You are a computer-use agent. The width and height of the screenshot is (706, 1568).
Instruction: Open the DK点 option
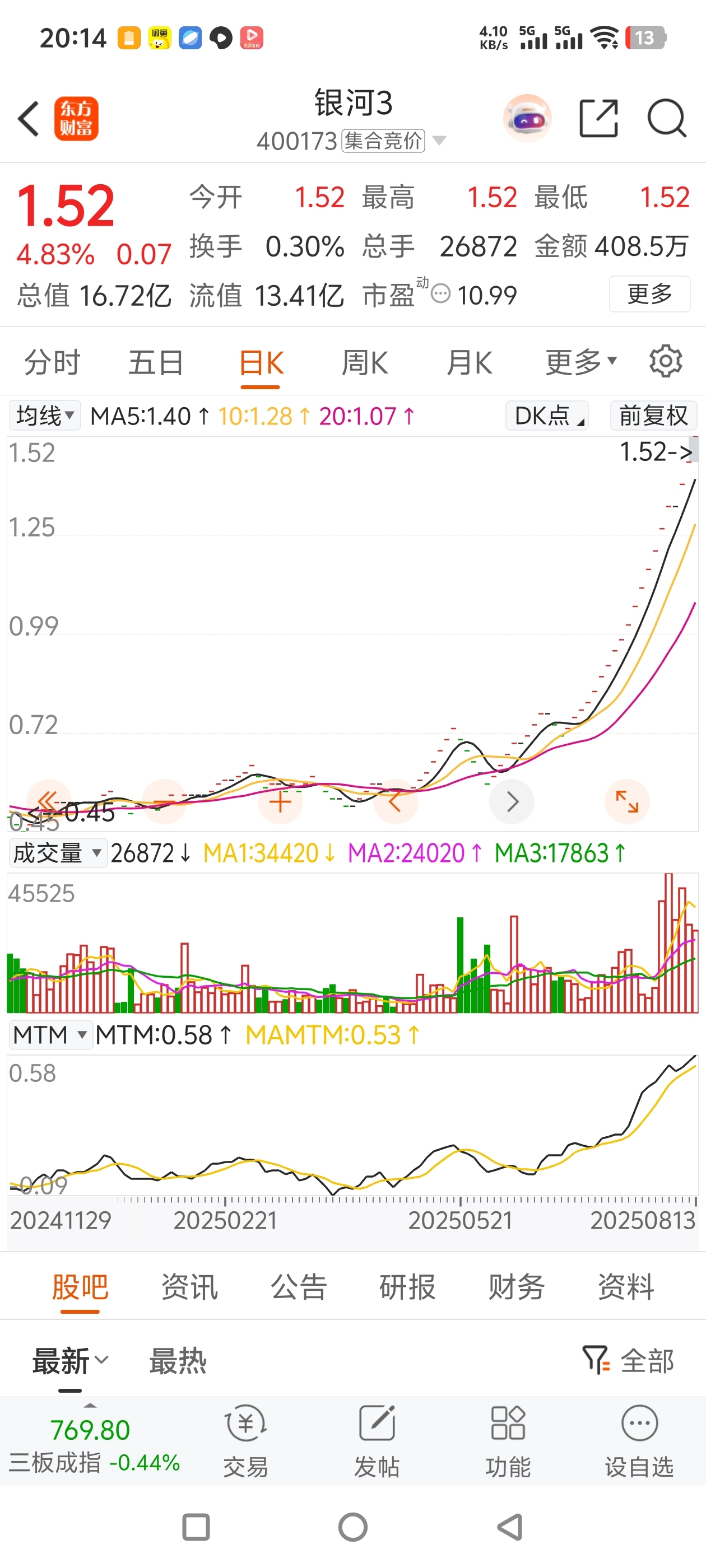click(x=546, y=416)
